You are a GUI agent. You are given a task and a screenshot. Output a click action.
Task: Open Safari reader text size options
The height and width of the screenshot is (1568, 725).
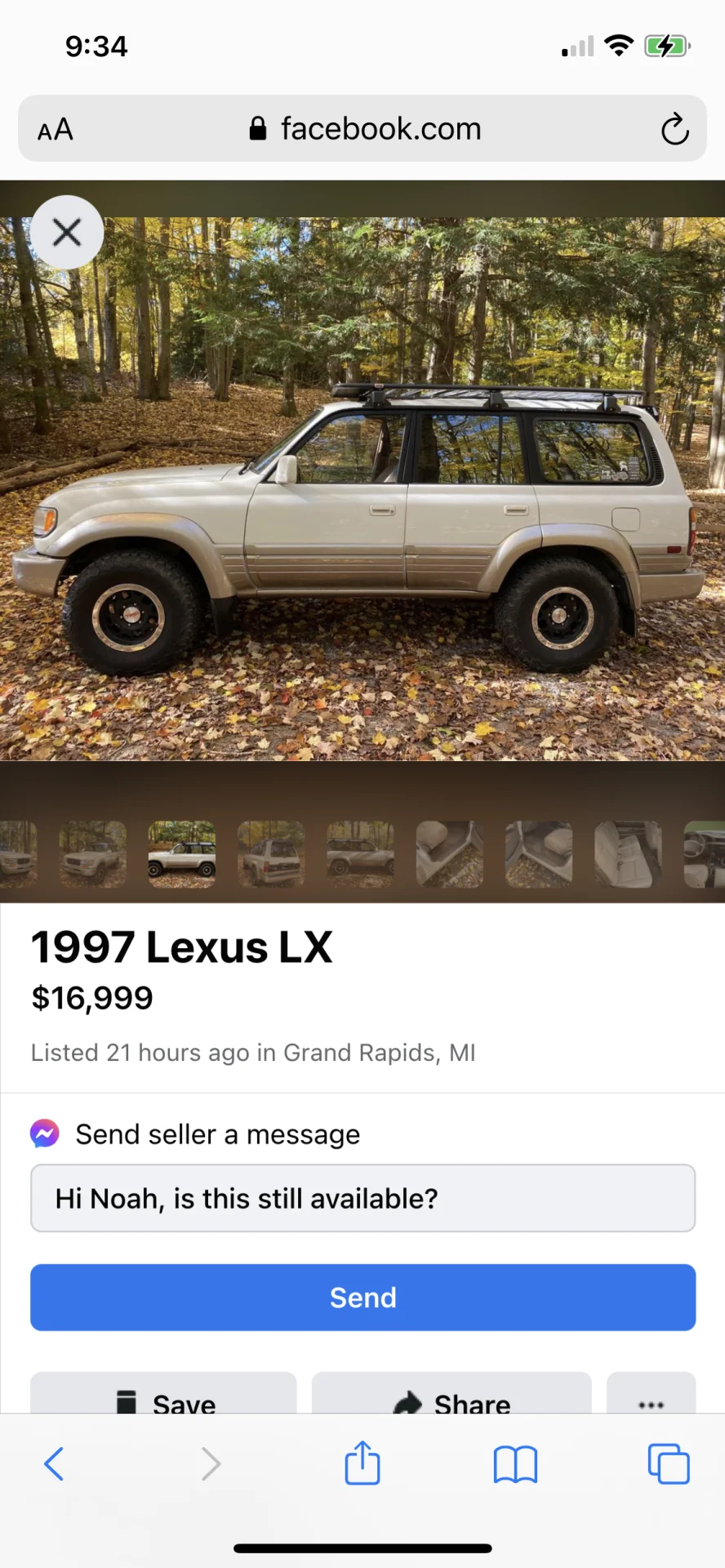click(x=56, y=130)
